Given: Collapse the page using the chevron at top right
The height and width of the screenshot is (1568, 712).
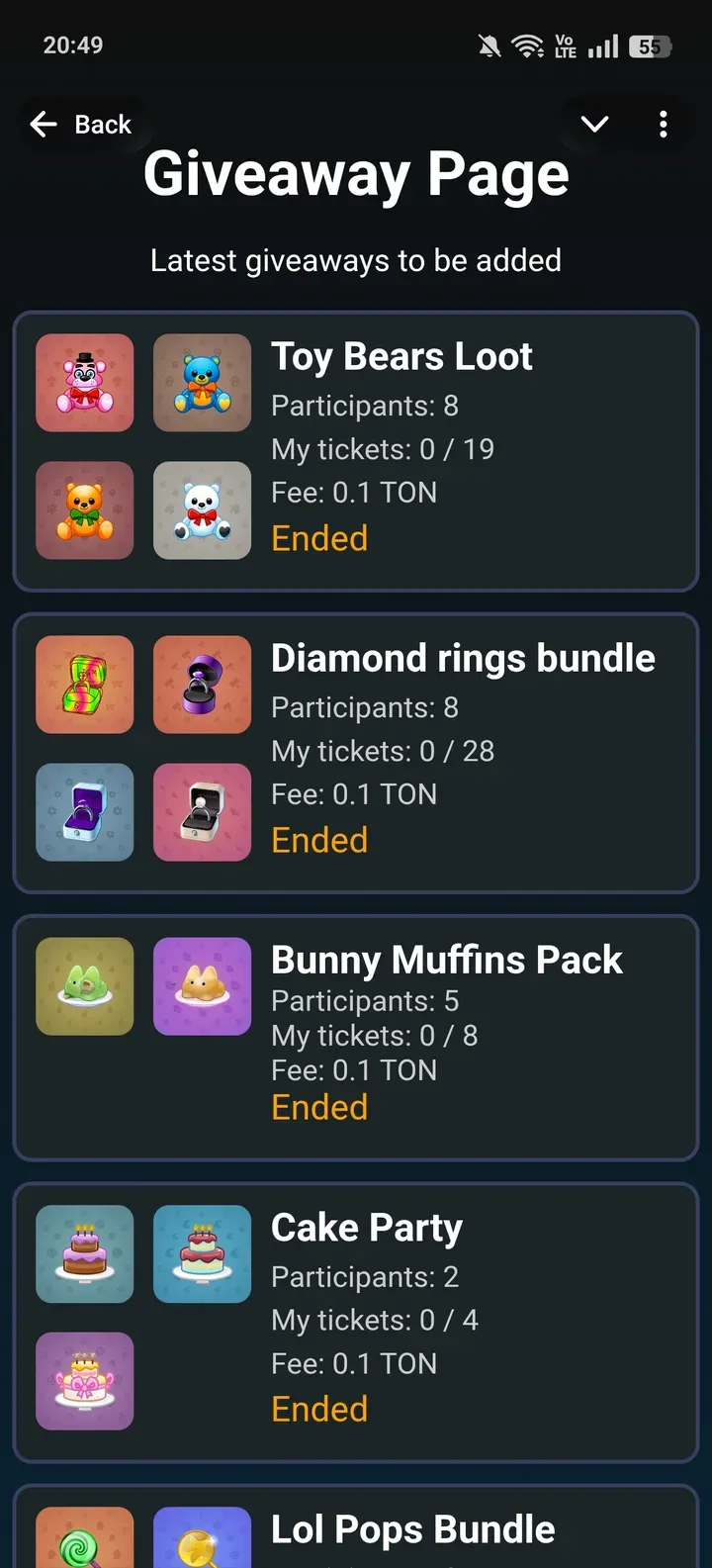Looking at the screenshot, I should (x=594, y=124).
